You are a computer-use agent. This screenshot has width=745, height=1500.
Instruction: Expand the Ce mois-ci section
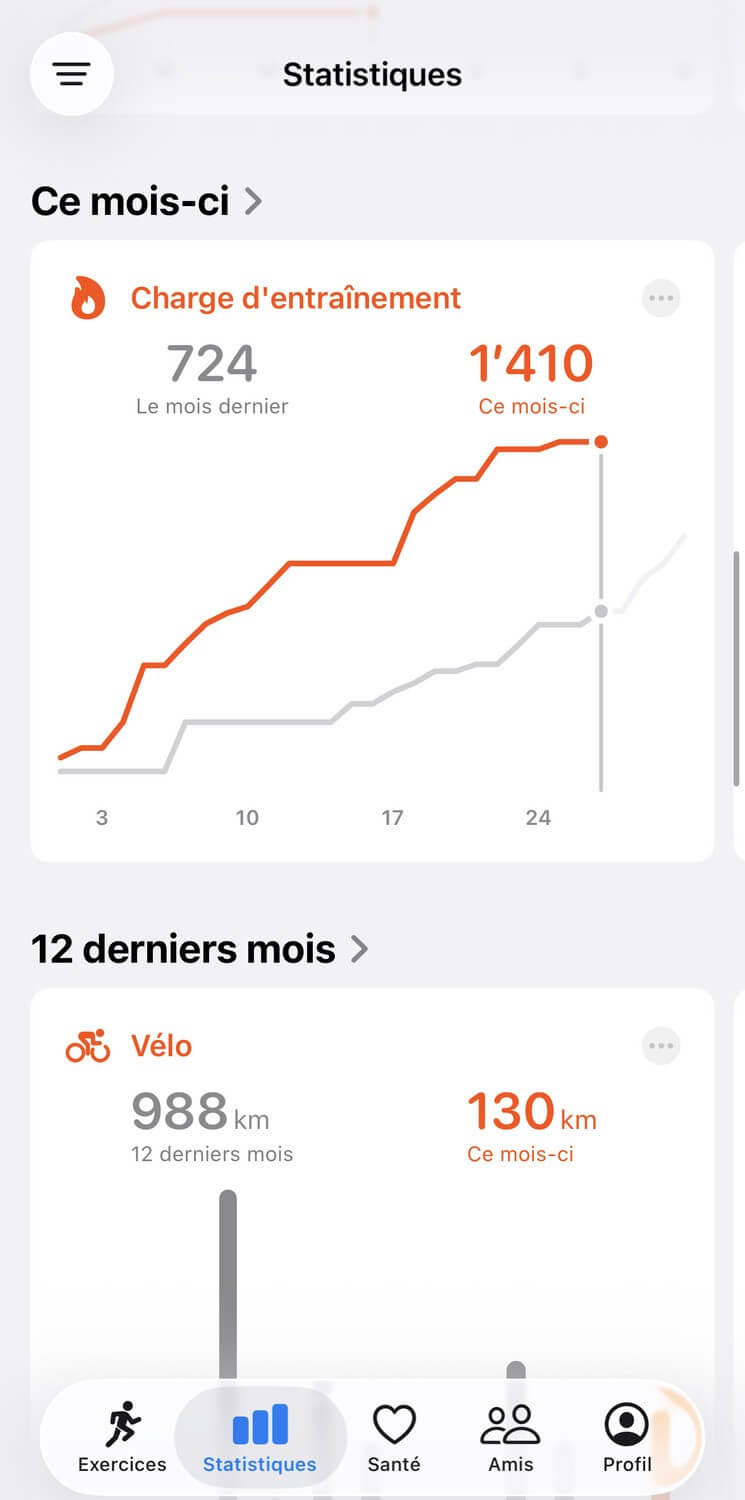147,202
